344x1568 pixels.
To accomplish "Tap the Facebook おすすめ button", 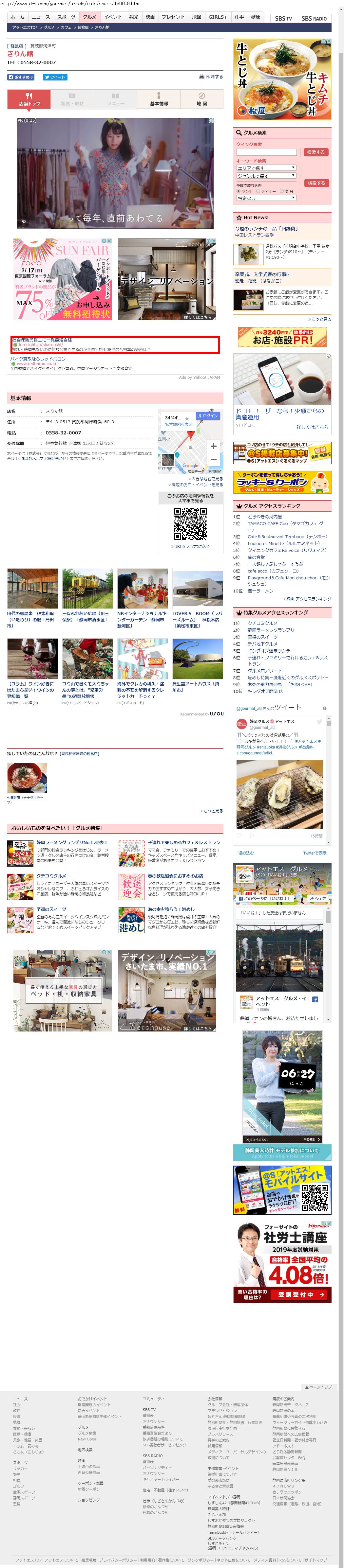I will pyautogui.click(x=21, y=77).
